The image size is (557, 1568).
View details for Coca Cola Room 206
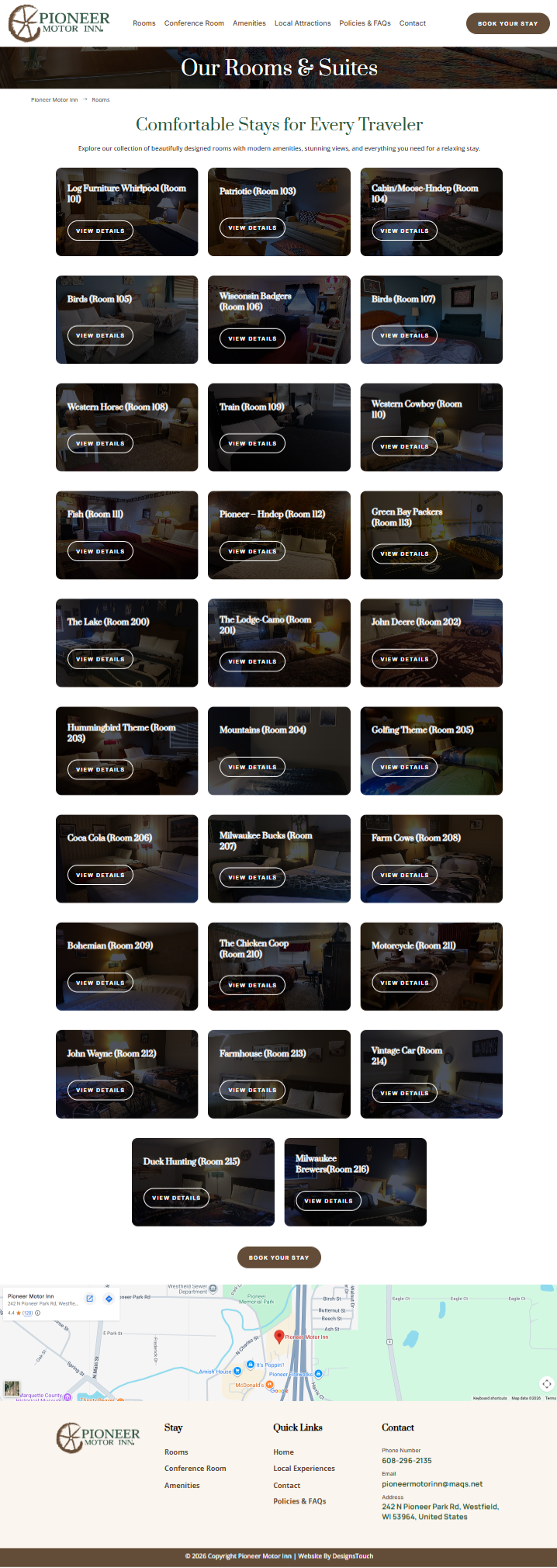[100, 875]
